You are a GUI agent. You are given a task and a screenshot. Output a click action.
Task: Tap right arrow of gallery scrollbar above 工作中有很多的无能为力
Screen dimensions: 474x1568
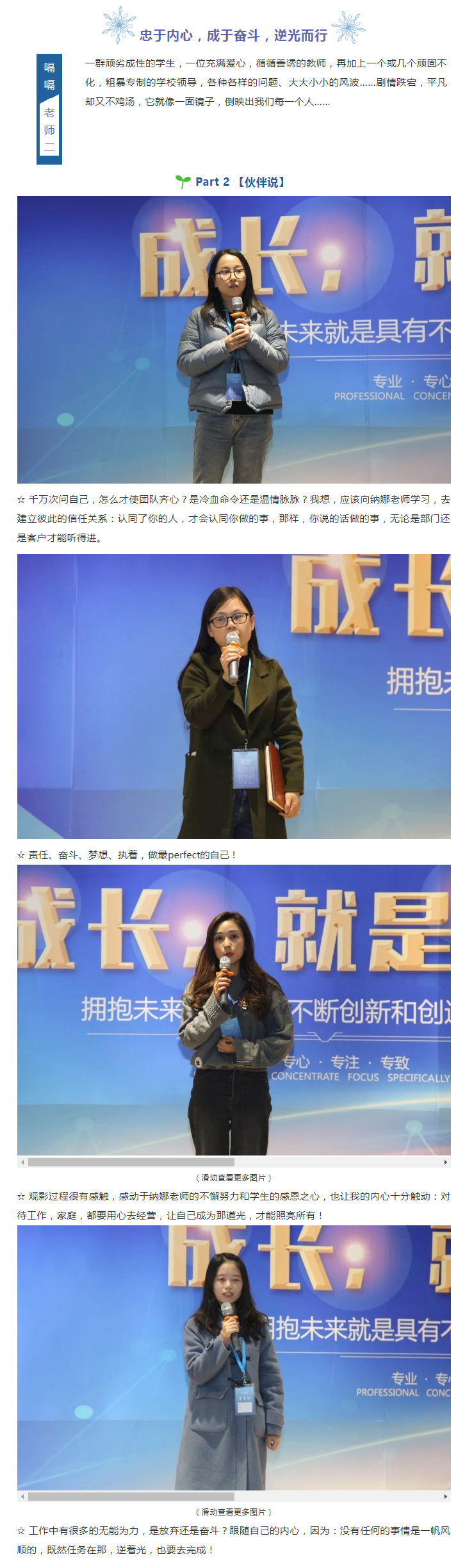445,1496
